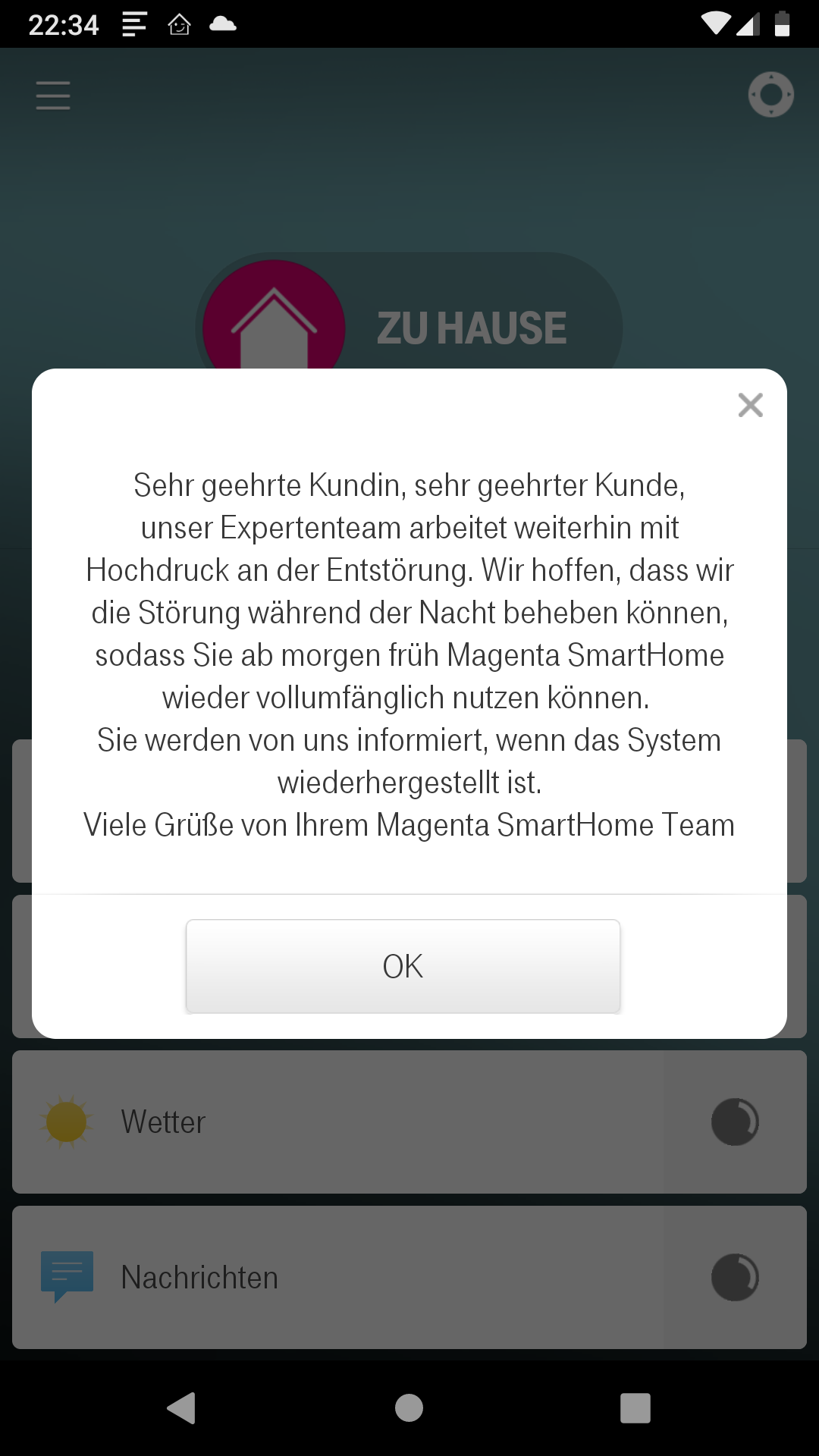Open recent apps from navigation bar

click(x=635, y=1408)
